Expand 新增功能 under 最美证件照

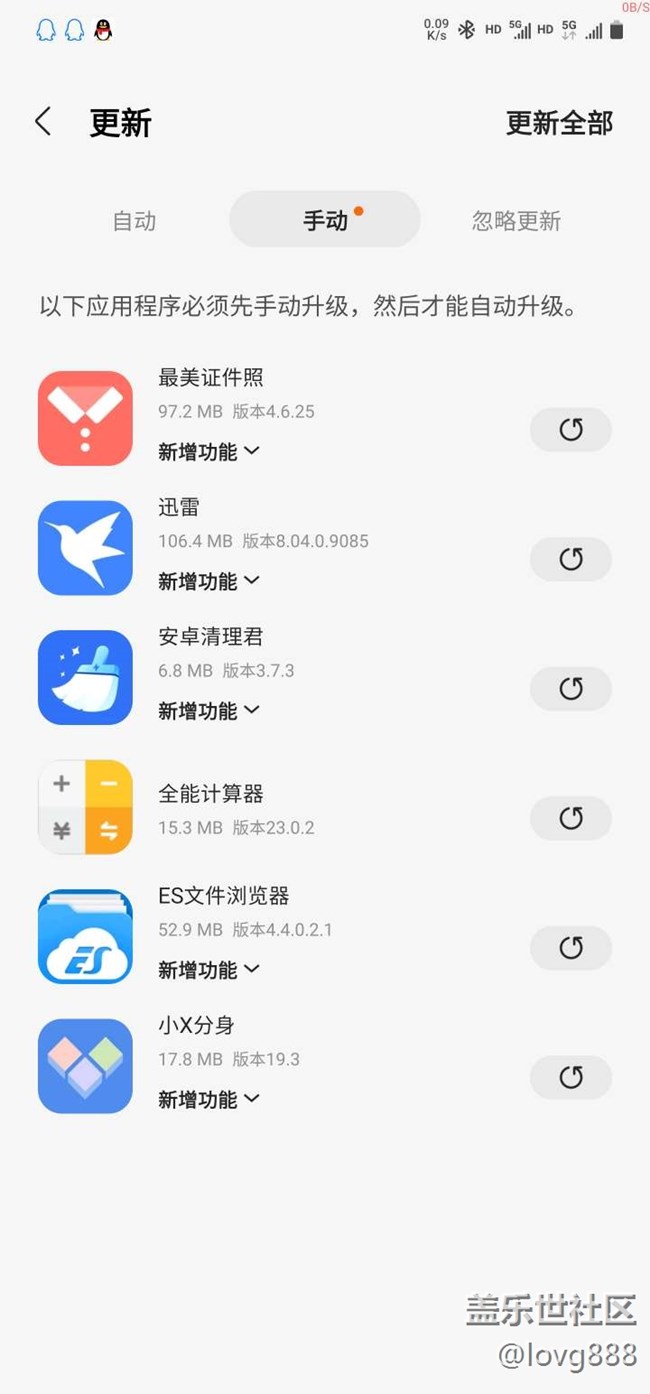tap(209, 451)
